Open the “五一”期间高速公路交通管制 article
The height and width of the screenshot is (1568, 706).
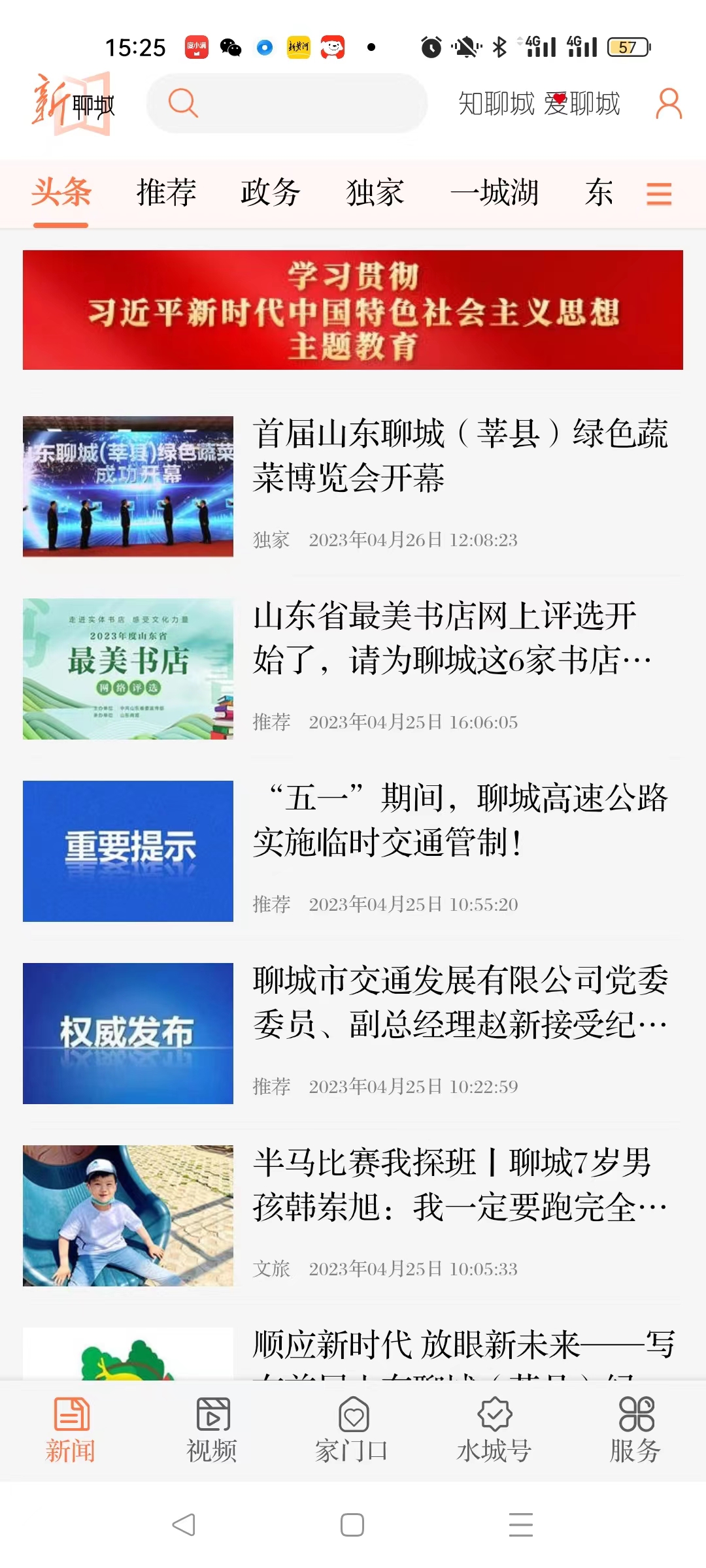coord(460,820)
